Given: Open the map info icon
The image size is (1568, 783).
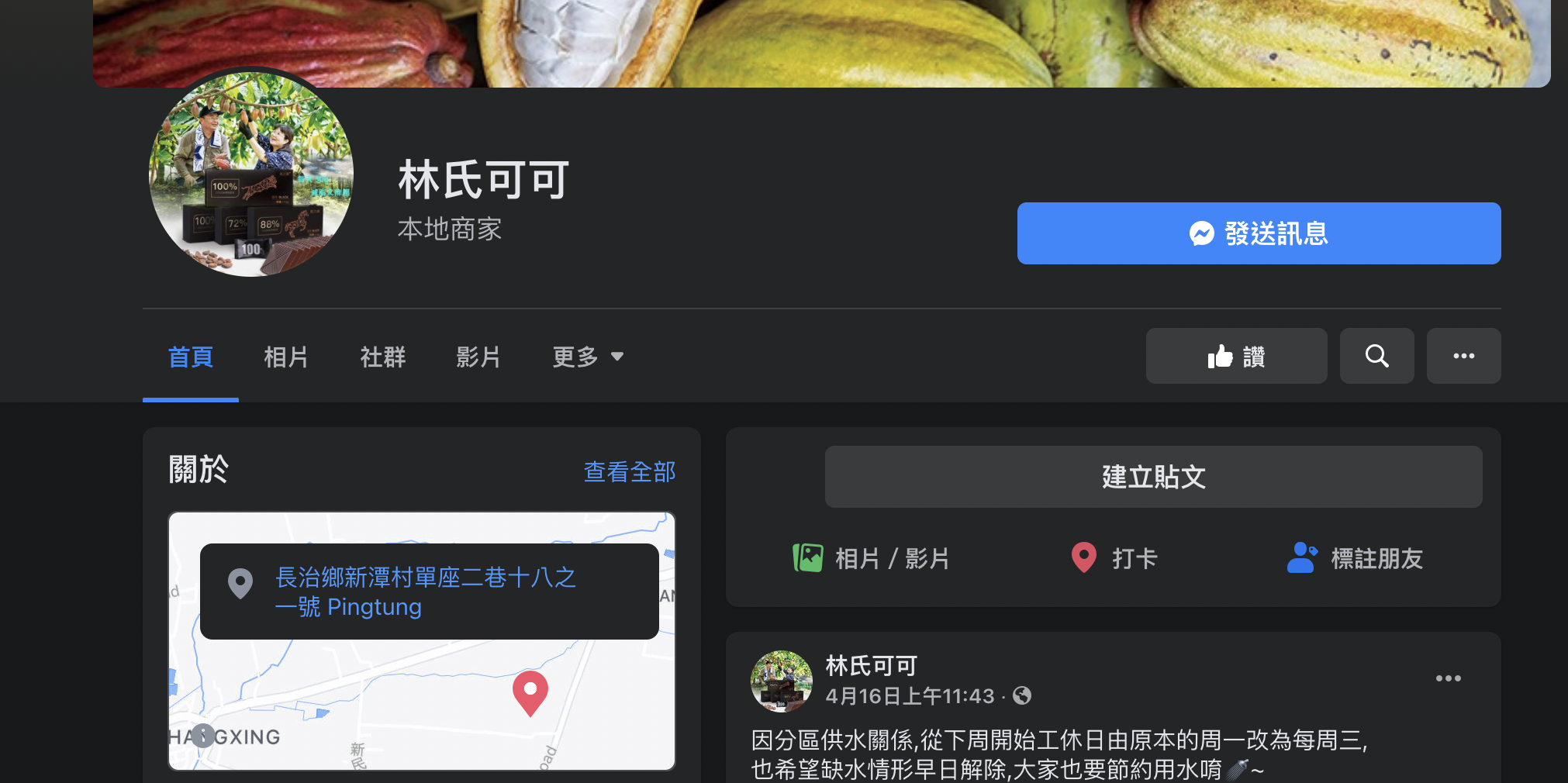Looking at the screenshot, I should [x=203, y=735].
